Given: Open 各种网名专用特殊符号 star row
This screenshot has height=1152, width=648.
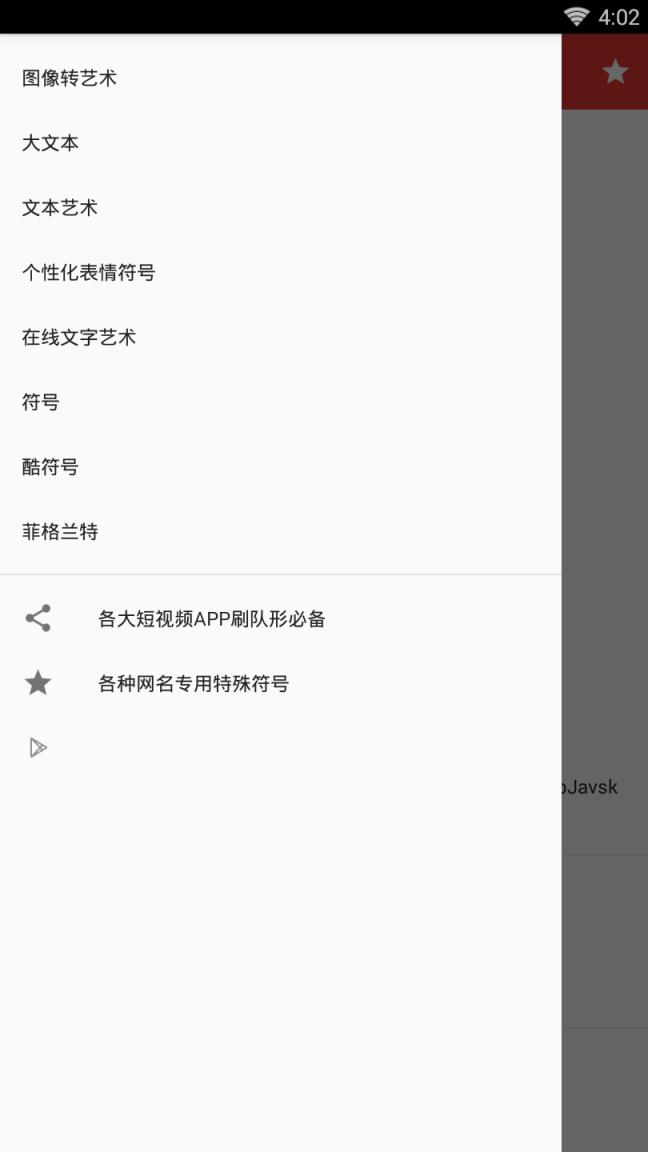Looking at the screenshot, I should [281, 683].
